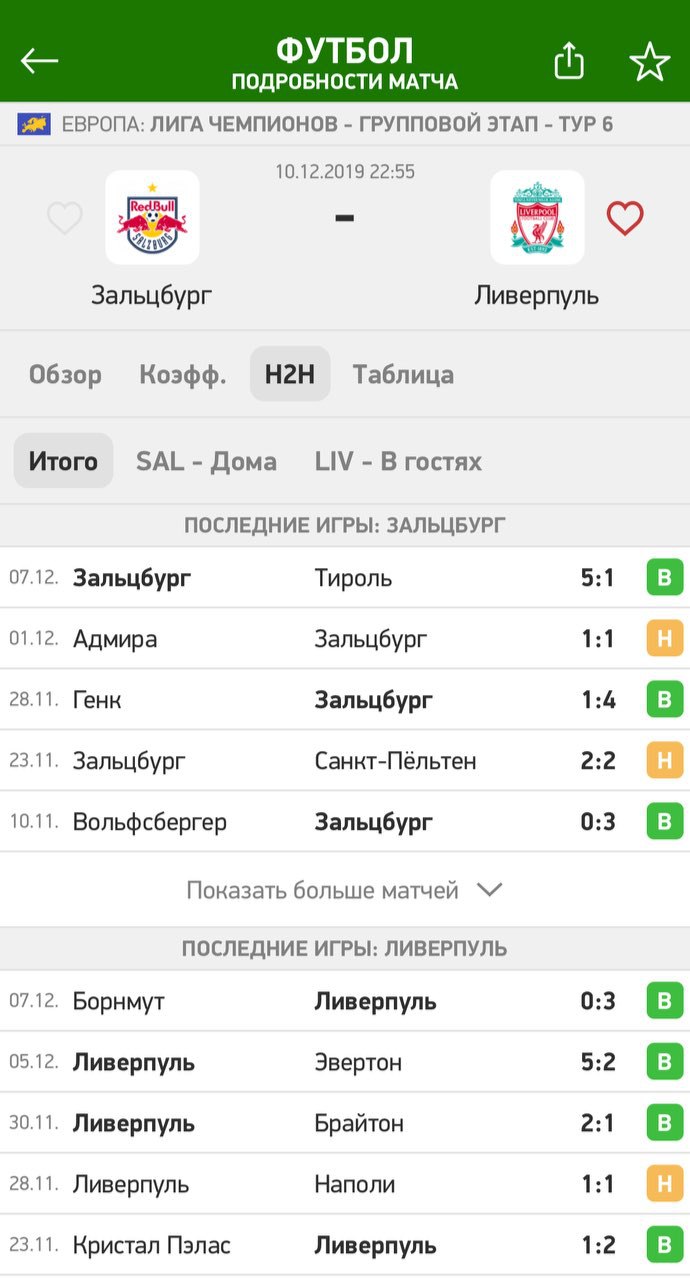The height and width of the screenshot is (1280, 690).
Task: Select the Итого filter
Action: 63,461
